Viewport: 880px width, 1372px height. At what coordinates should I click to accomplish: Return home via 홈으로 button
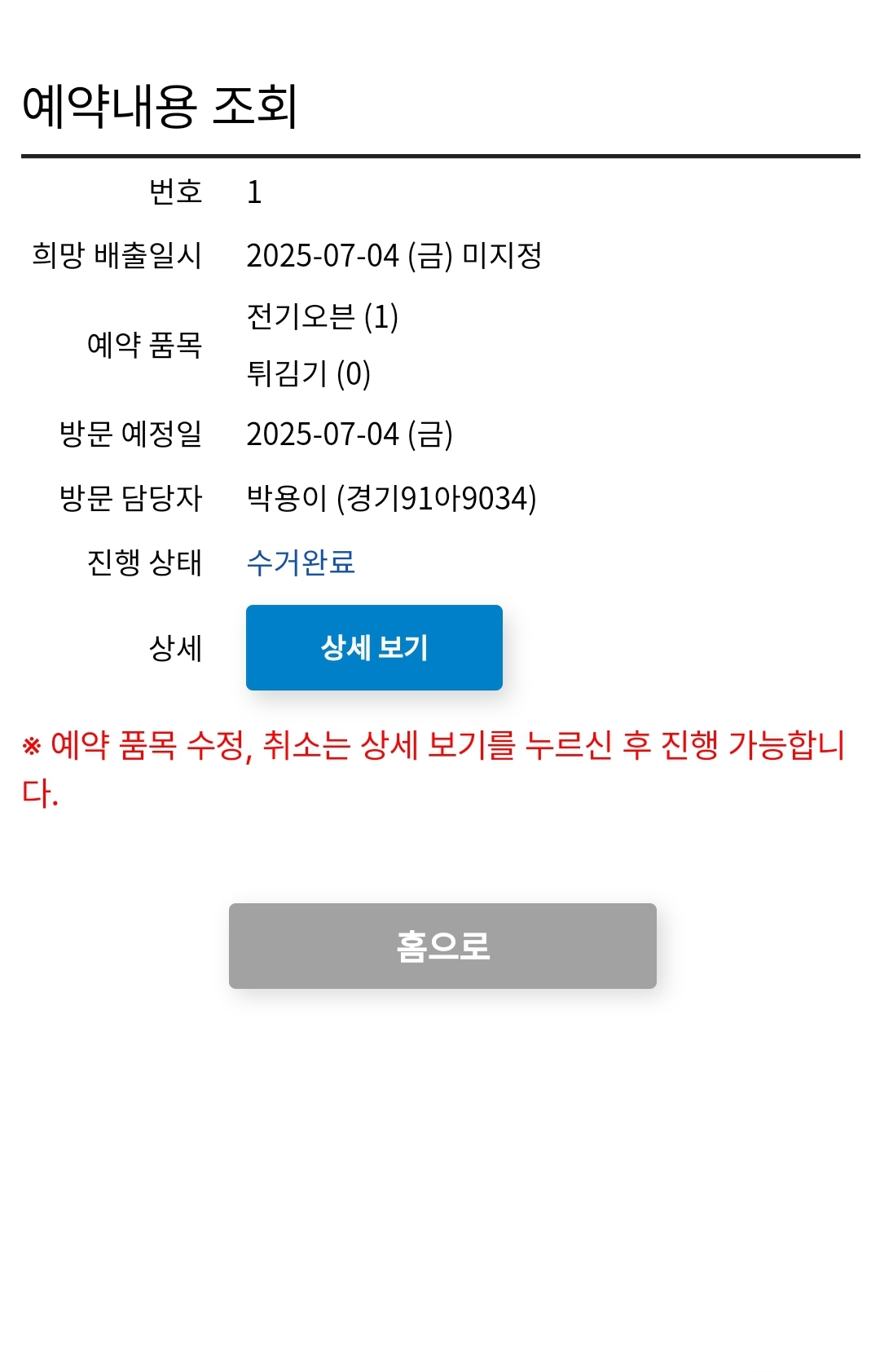click(x=442, y=946)
